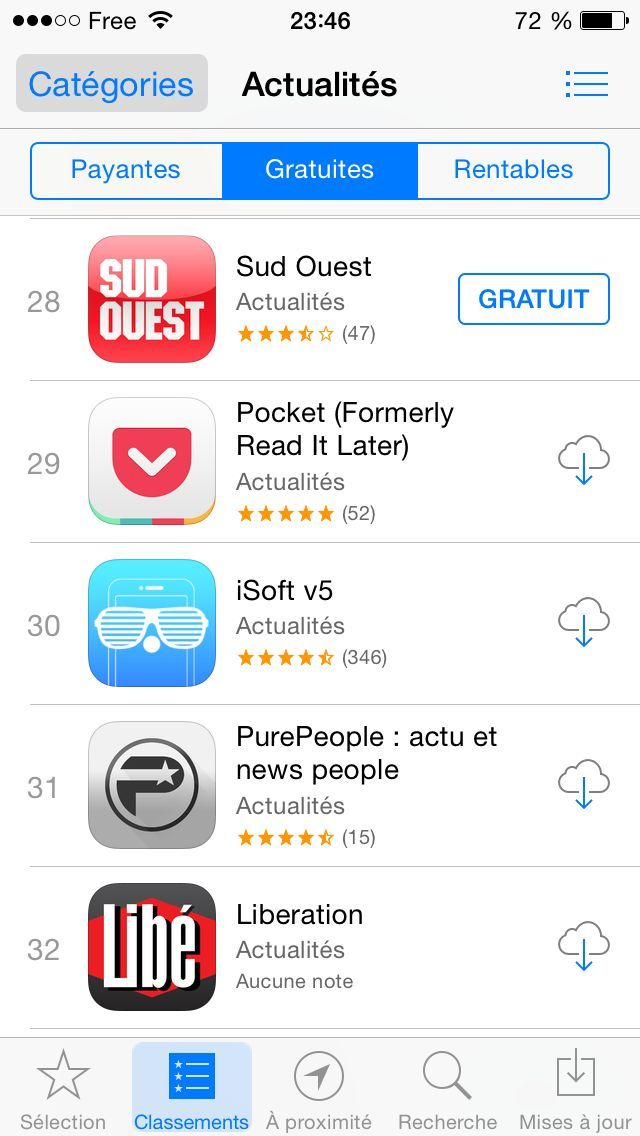Screen dimensions: 640x1136
Task: Re-download iSoft v5 via cloud icon
Action: tap(583, 623)
